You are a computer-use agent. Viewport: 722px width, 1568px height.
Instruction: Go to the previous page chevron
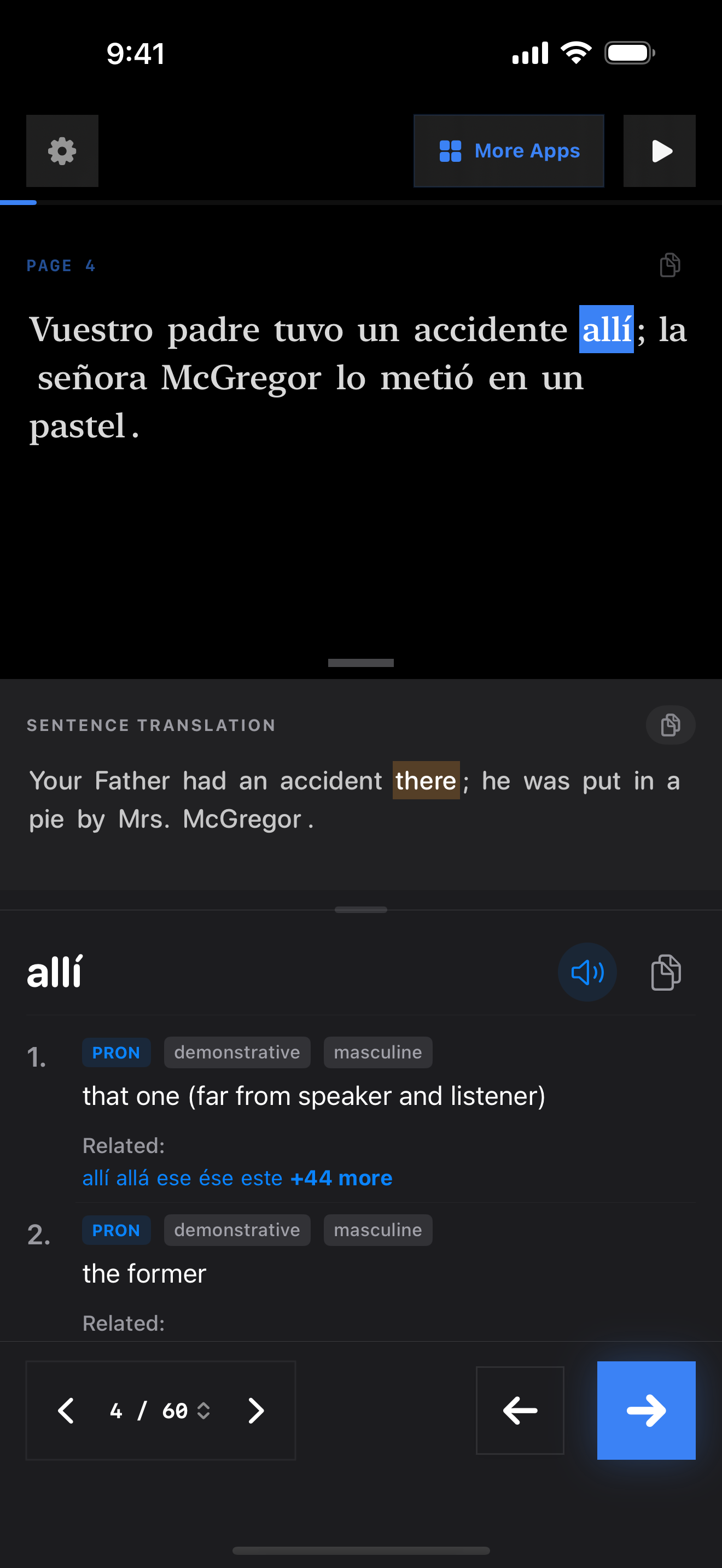(x=66, y=1411)
